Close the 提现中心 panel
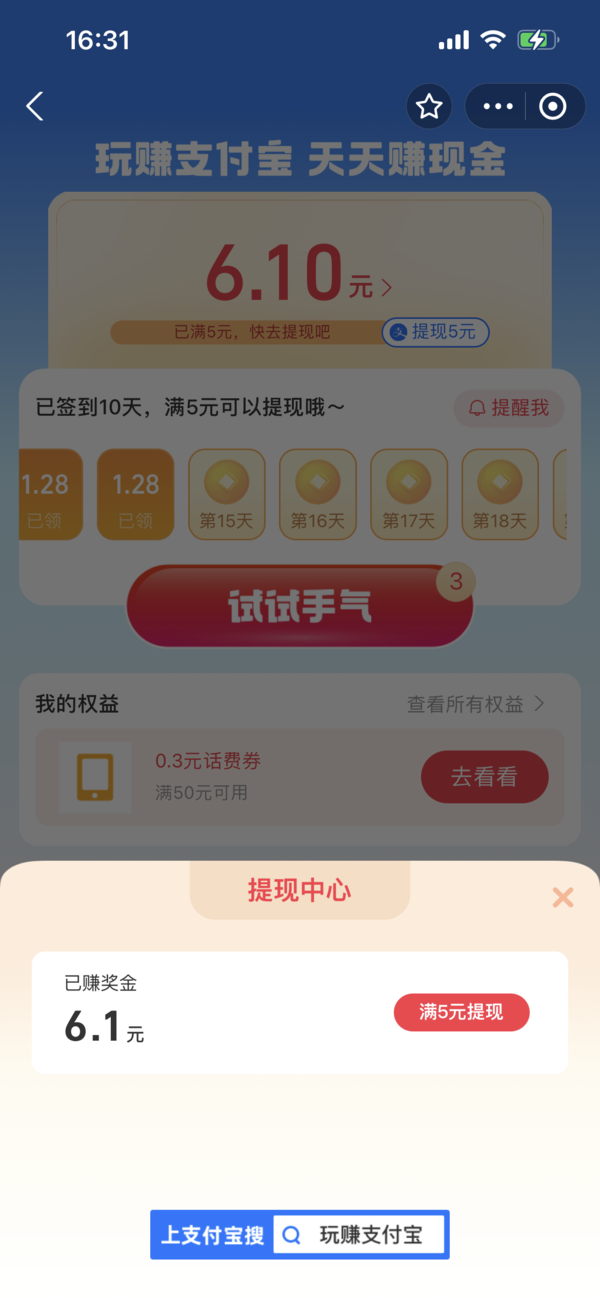 coord(563,897)
